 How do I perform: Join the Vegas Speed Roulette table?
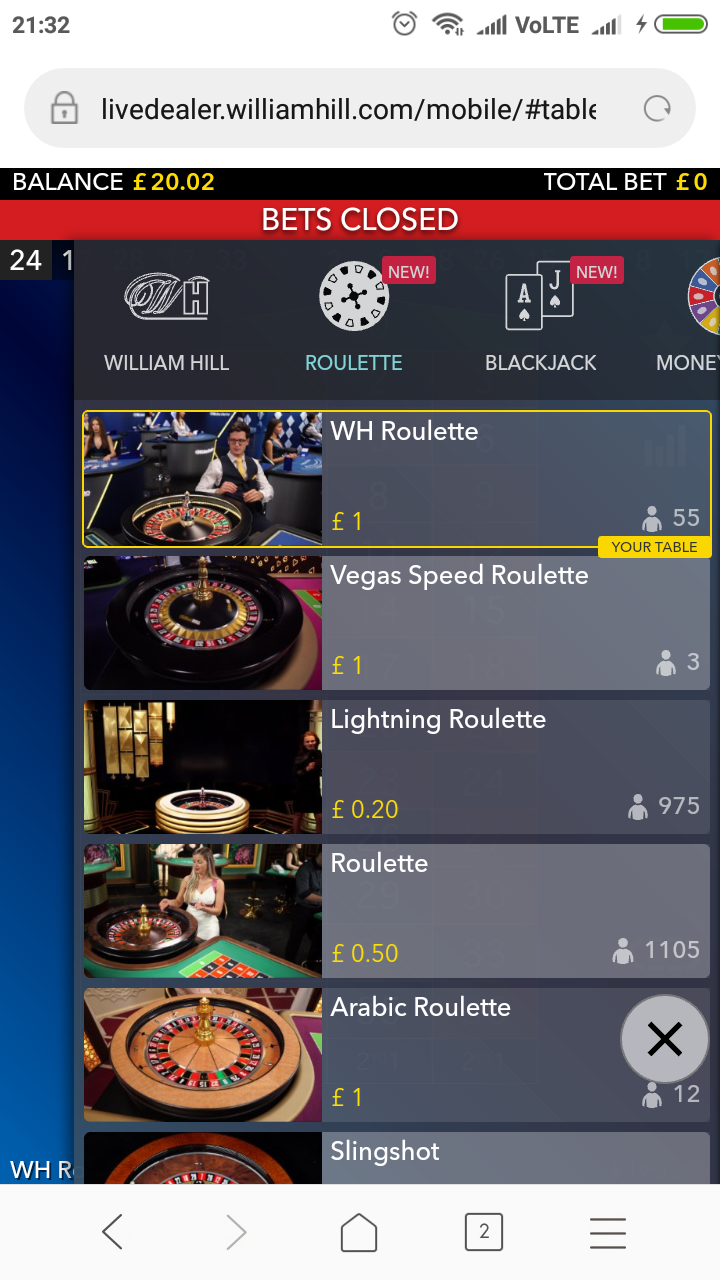397,623
